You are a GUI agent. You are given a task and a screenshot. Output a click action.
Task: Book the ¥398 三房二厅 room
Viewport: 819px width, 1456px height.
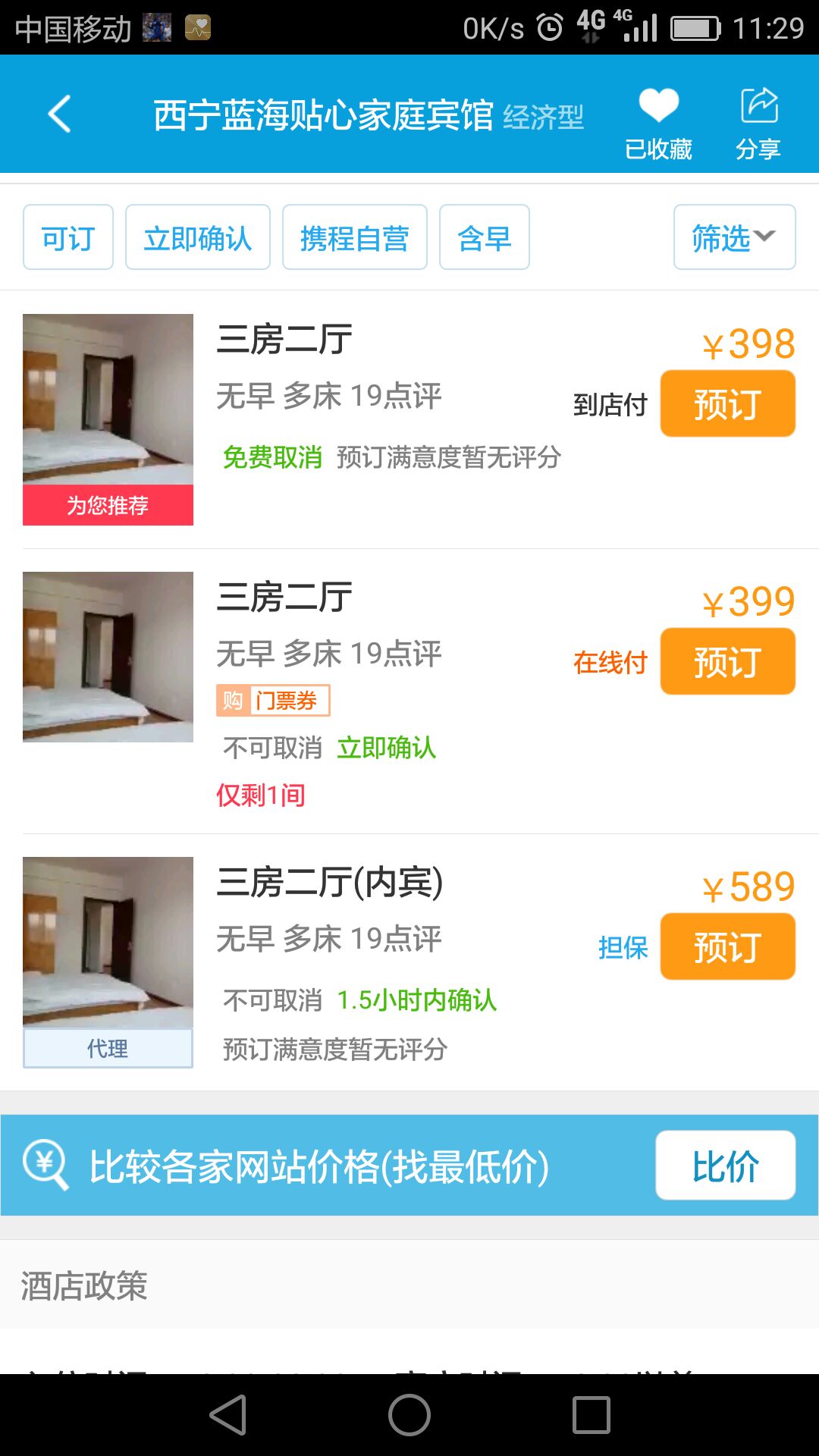tap(727, 403)
